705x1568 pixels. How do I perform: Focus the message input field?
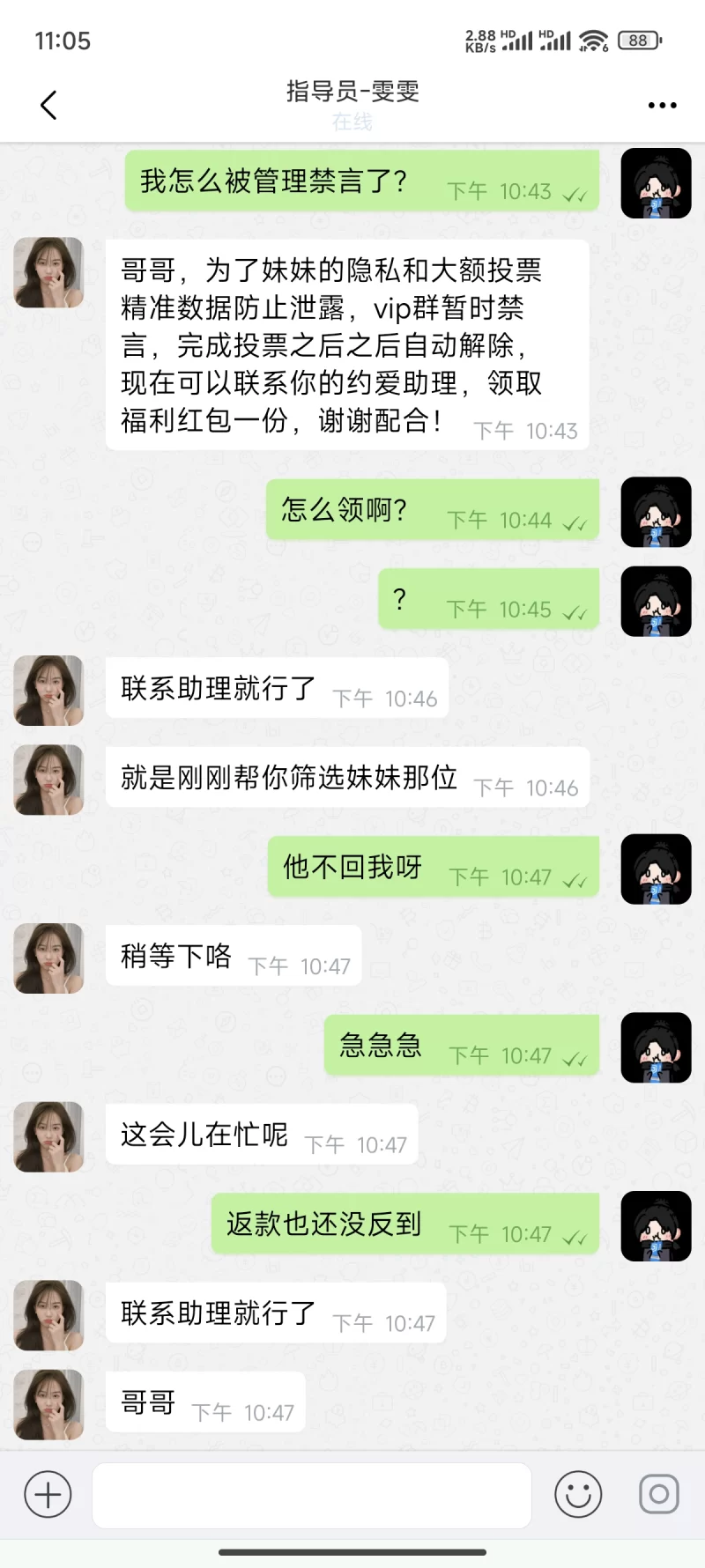[312, 1495]
